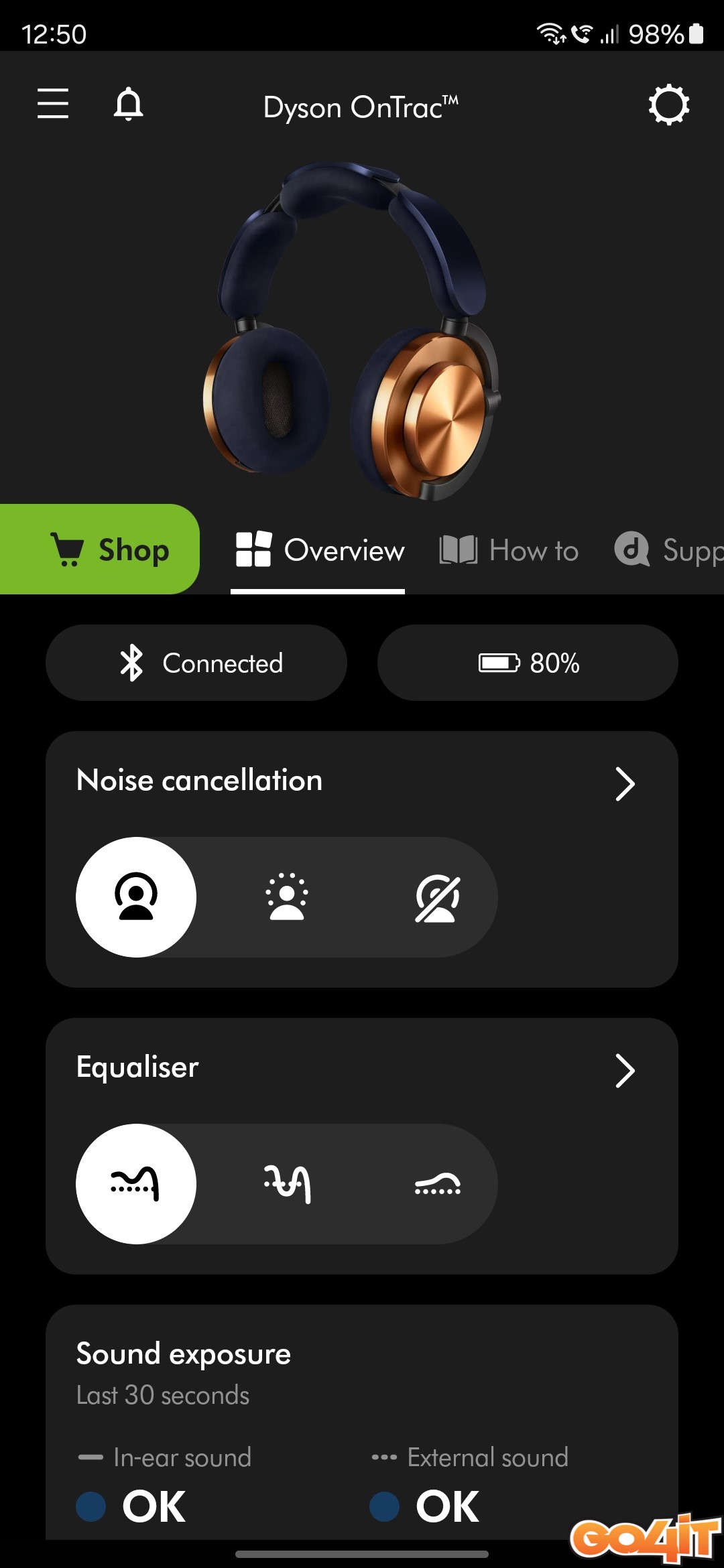Switch to the Overview tab
The image size is (724, 1568).
pos(320,550)
